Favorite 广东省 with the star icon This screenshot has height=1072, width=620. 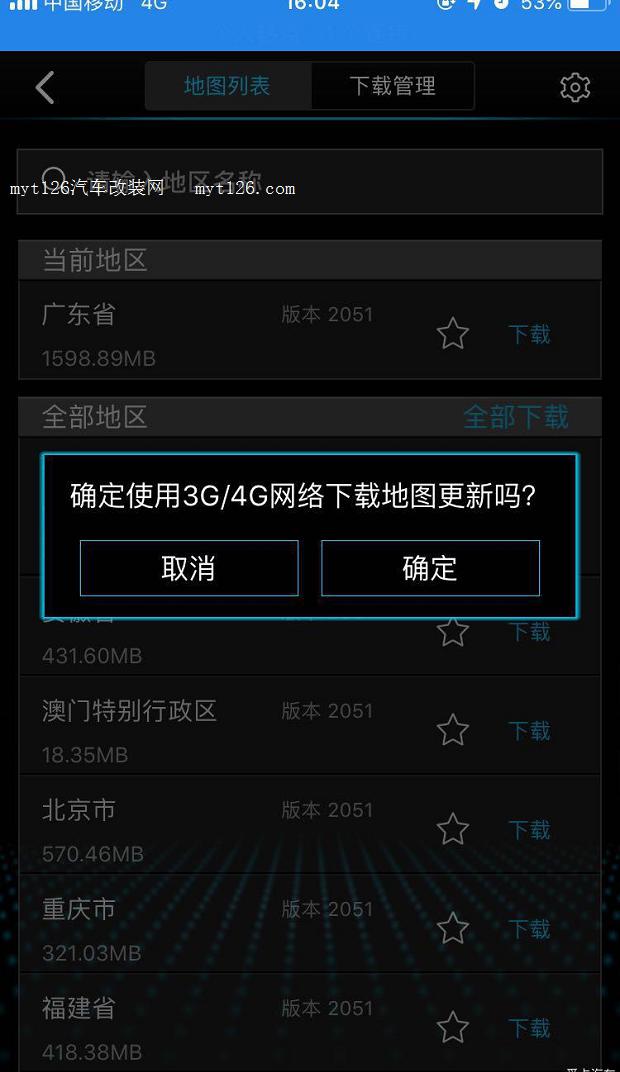click(x=453, y=334)
